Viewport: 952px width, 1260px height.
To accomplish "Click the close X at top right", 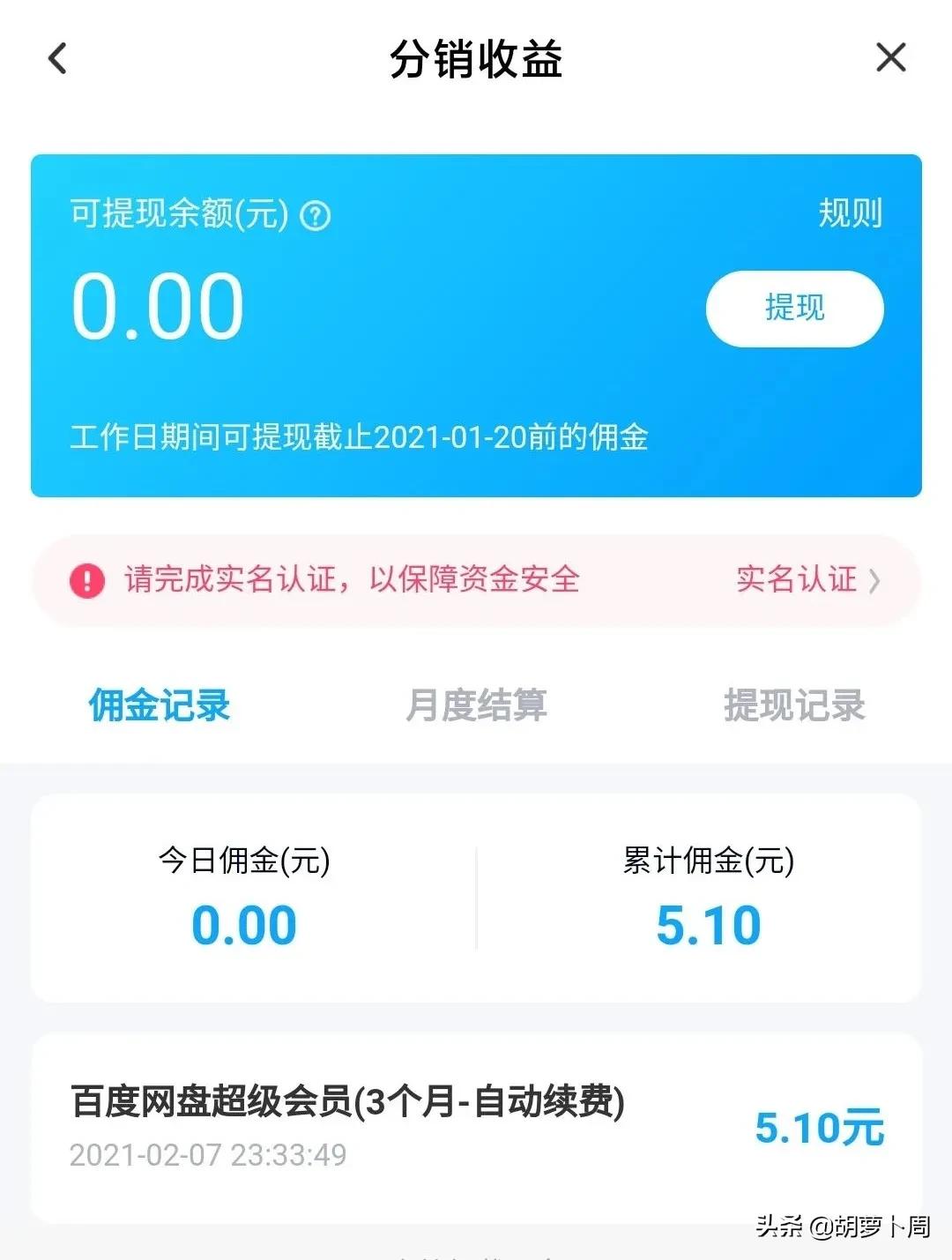I will click(x=891, y=56).
